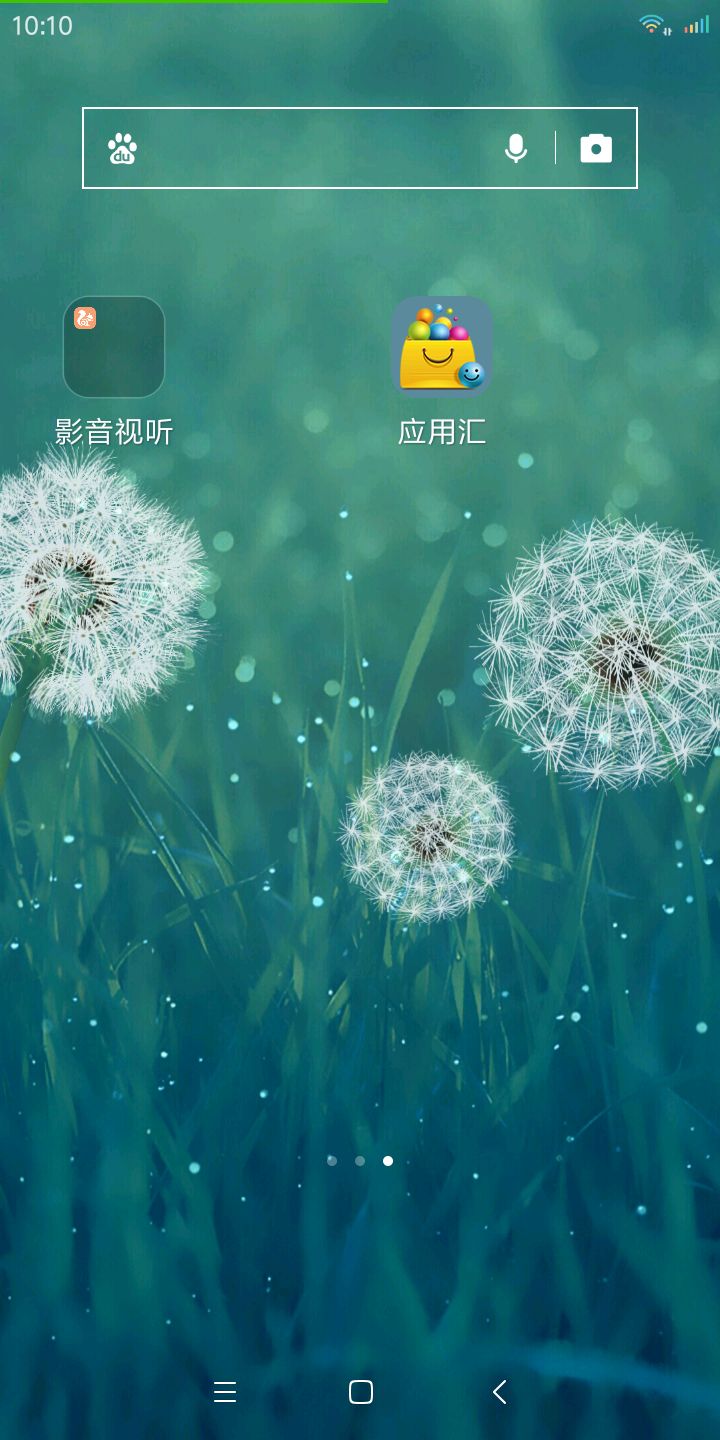720x1440 pixels.
Task: Go back using the navigation bar arrow
Action: (x=499, y=1392)
